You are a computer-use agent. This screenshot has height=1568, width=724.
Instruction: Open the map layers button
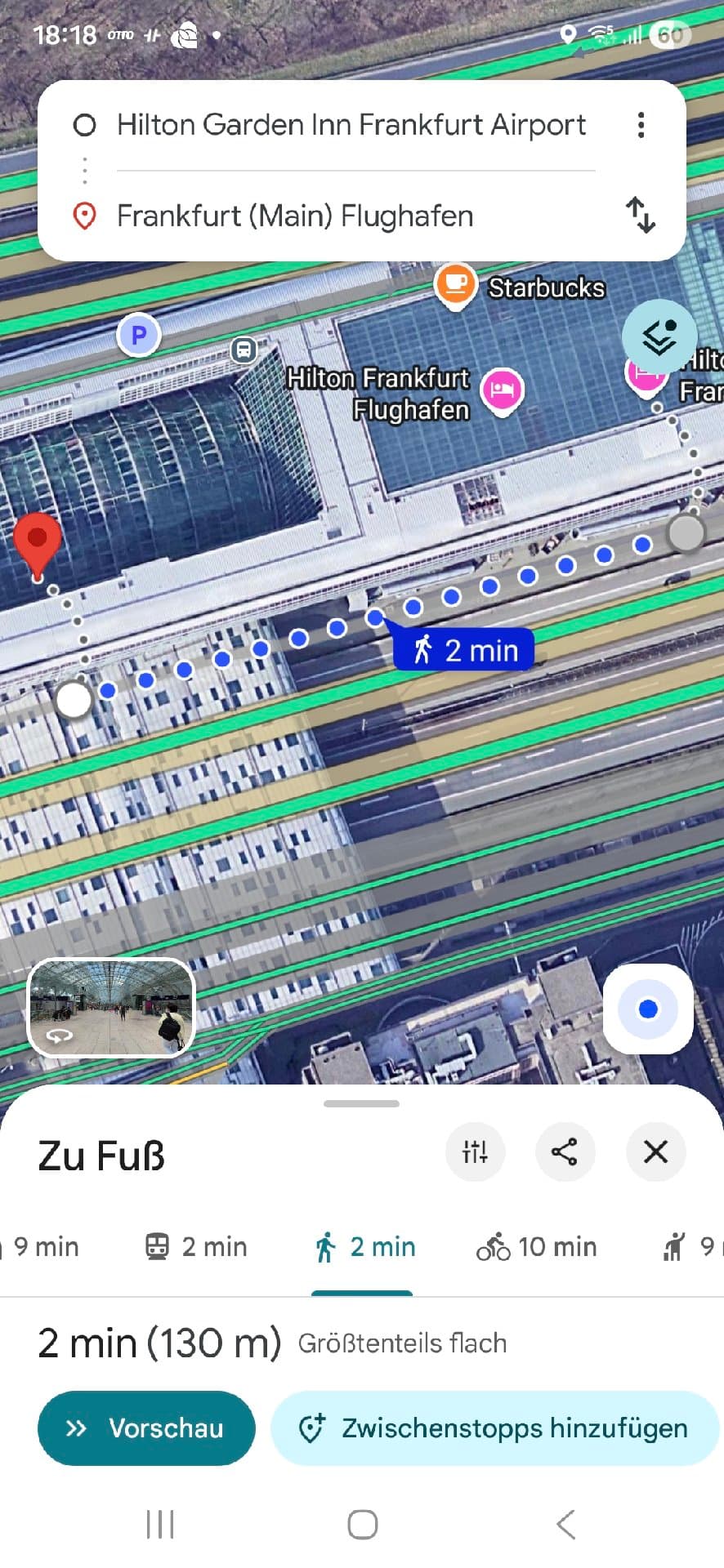(659, 336)
